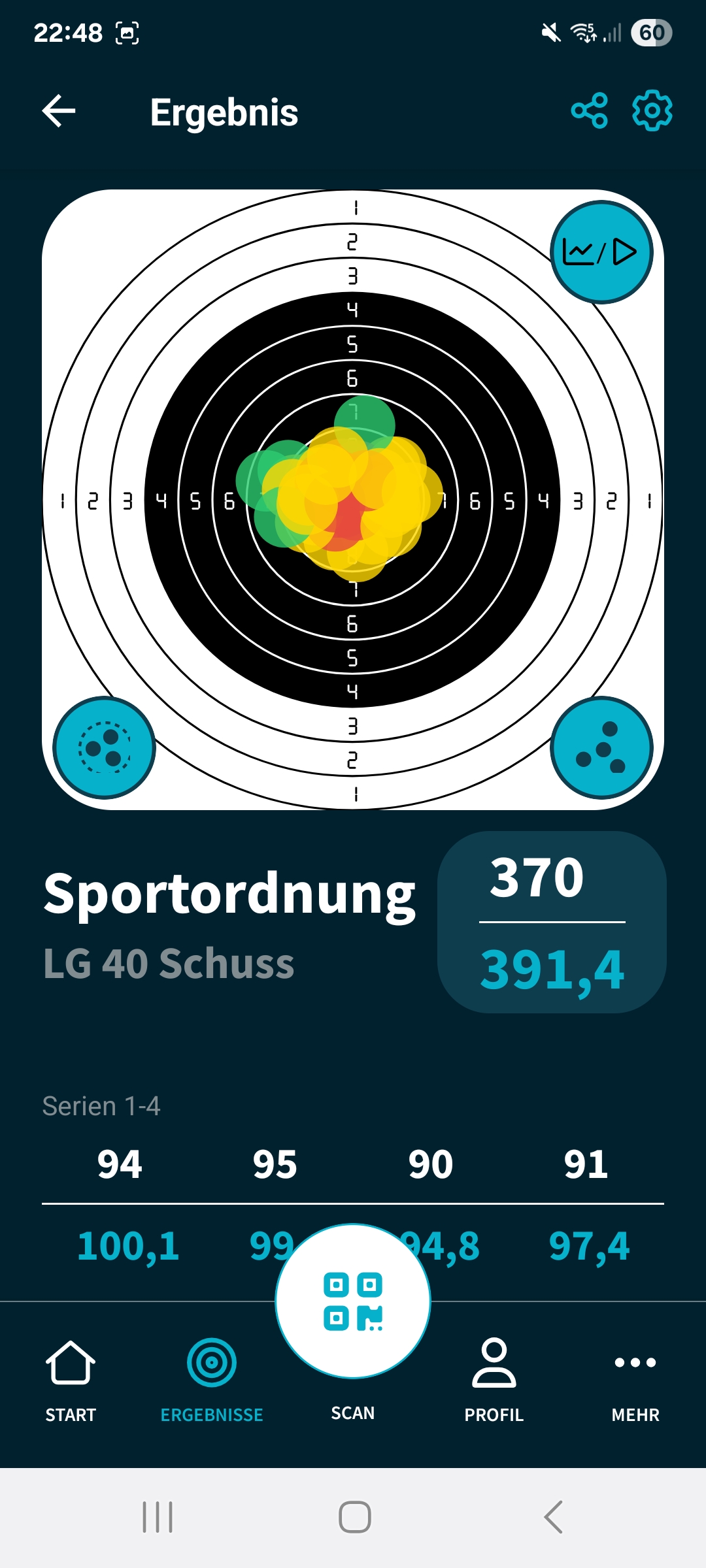Open the chart and replay view
This screenshot has height=1568, width=706.
[x=601, y=252]
